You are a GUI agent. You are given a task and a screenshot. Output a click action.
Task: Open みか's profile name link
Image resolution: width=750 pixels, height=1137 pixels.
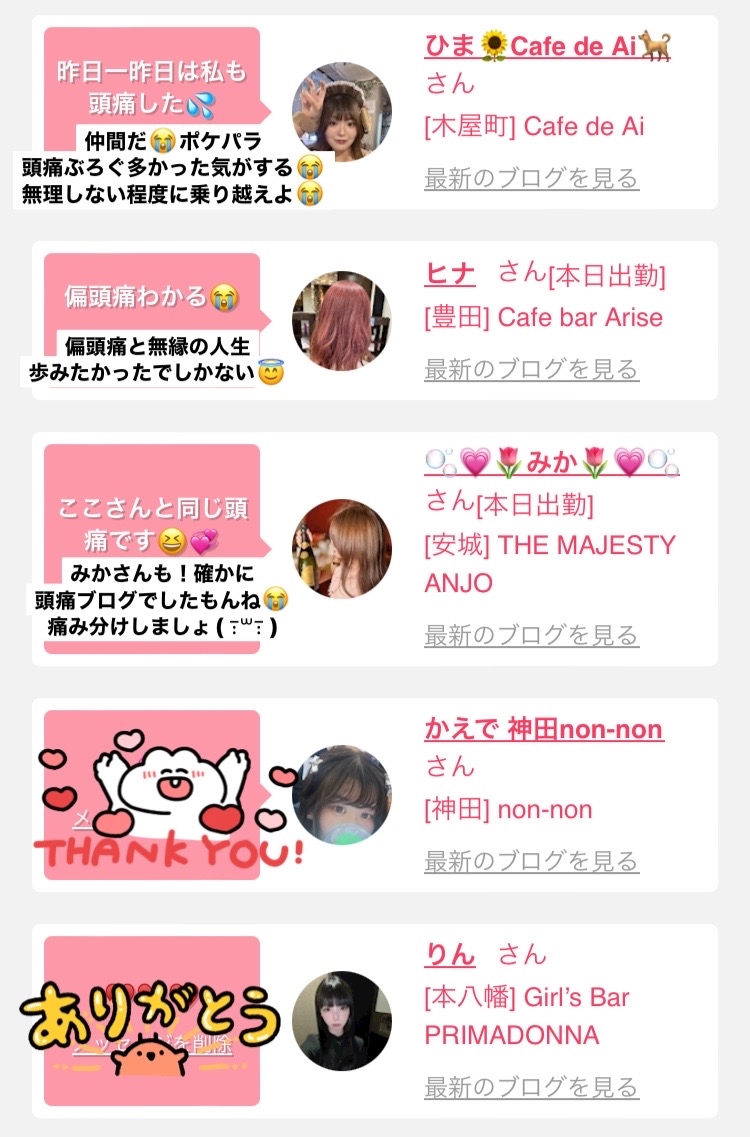[552, 462]
